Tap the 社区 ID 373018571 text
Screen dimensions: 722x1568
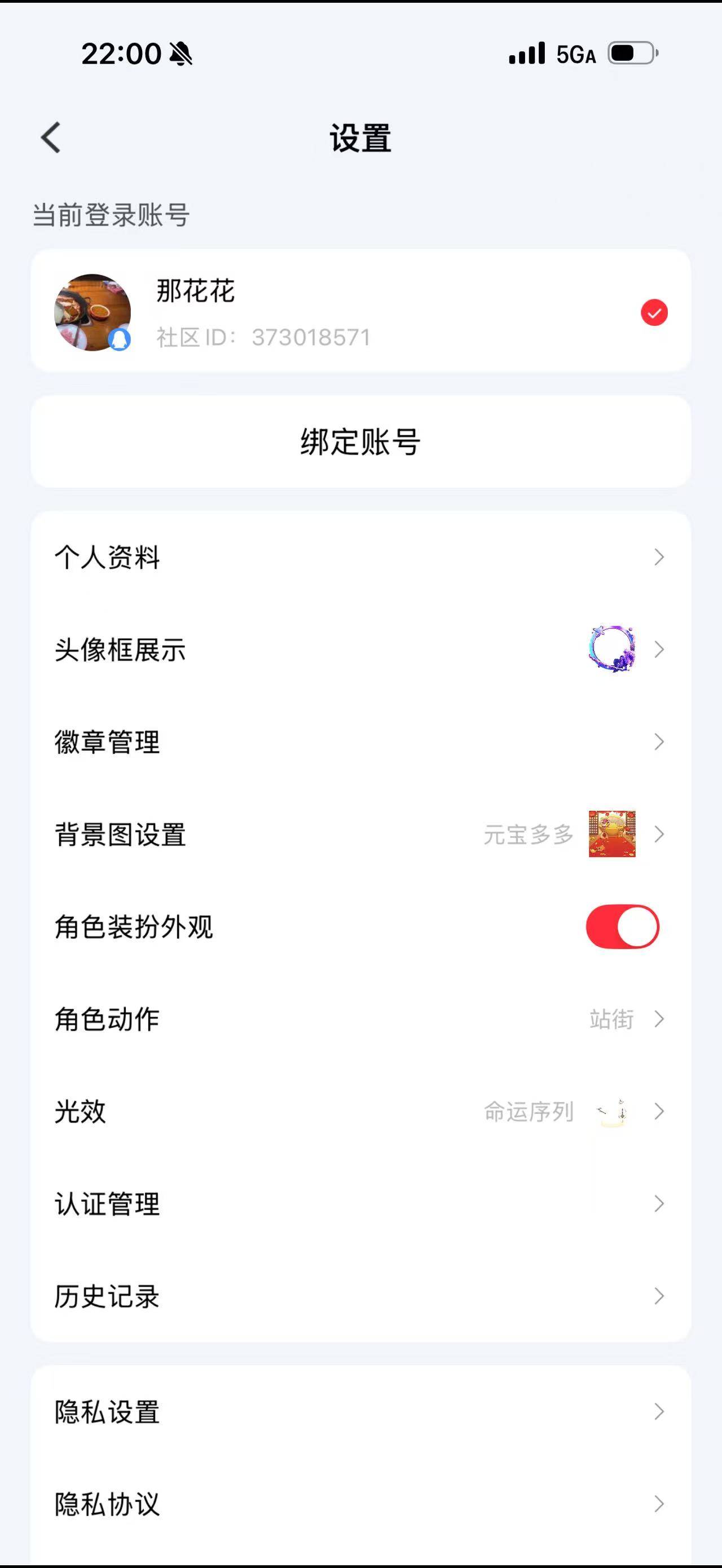262,338
